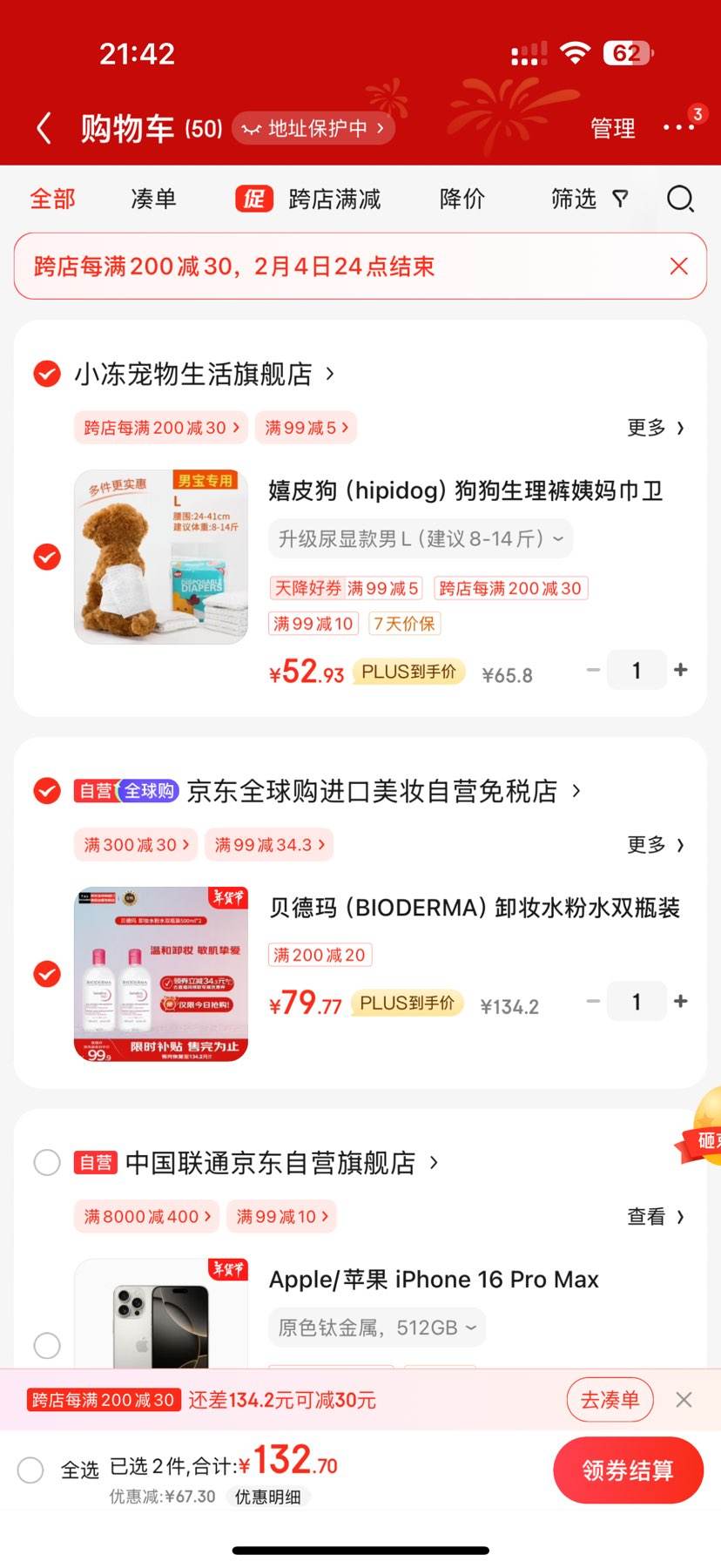This screenshot has width=721, height=1568.
Task: Select the iPhone 16 Pro Max item checkbox
Action: pos(46,1345)
